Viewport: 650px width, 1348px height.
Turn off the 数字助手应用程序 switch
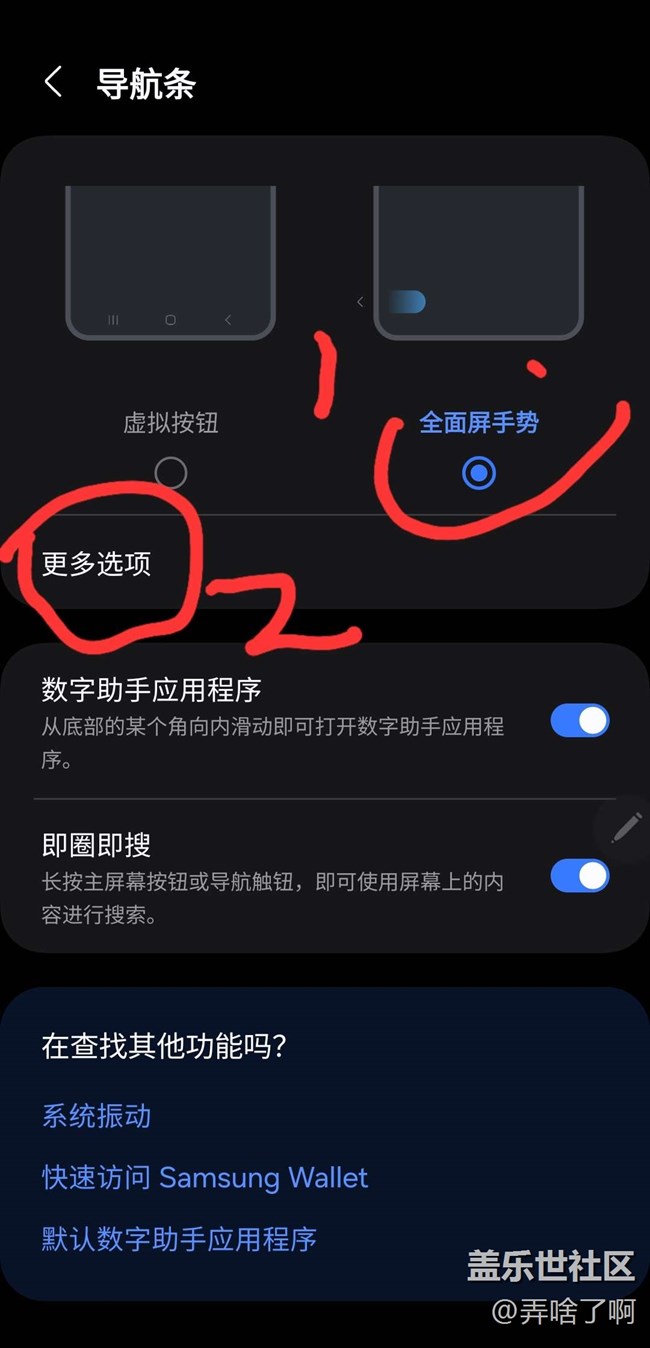[580, 721]
